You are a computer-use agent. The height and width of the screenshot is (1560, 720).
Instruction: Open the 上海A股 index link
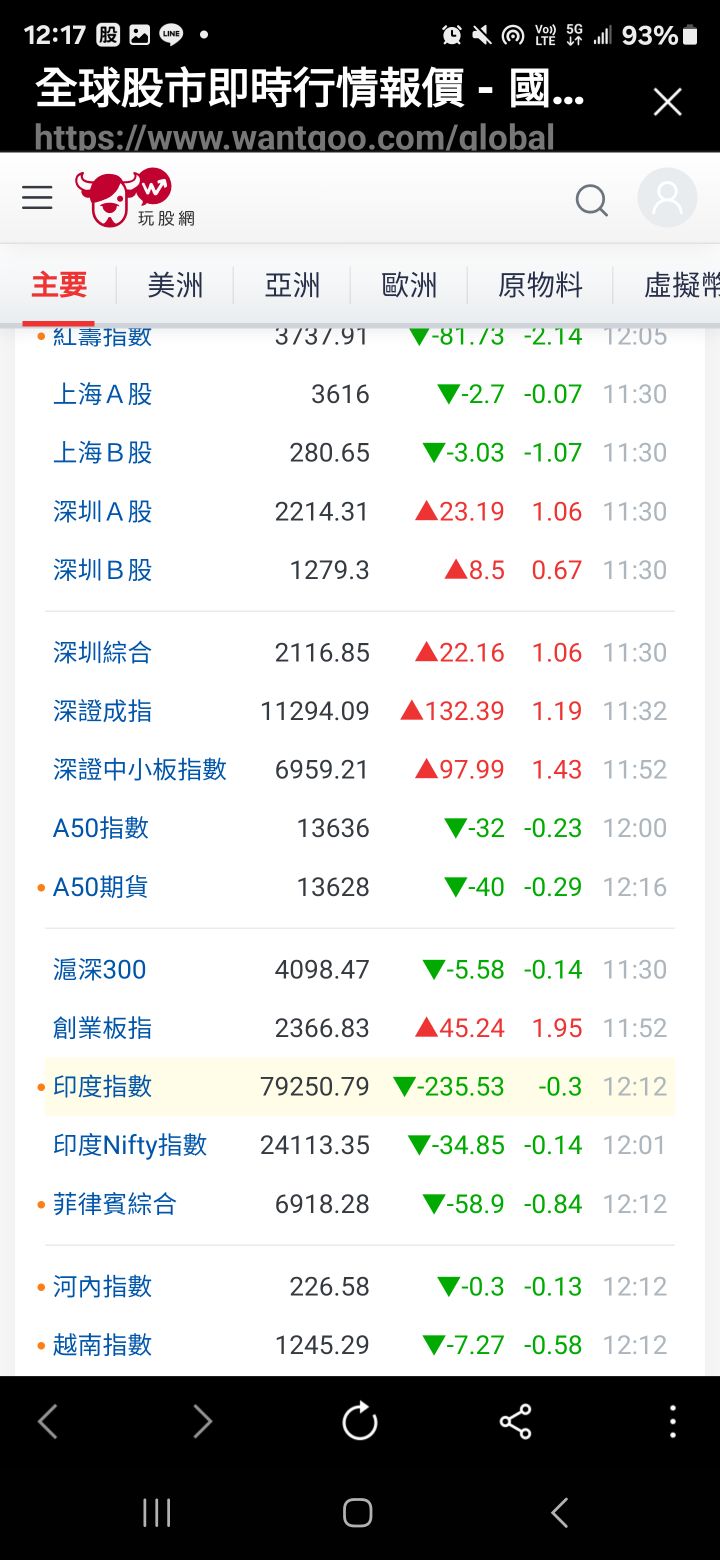pyautogui.click(x=102, y=394)
